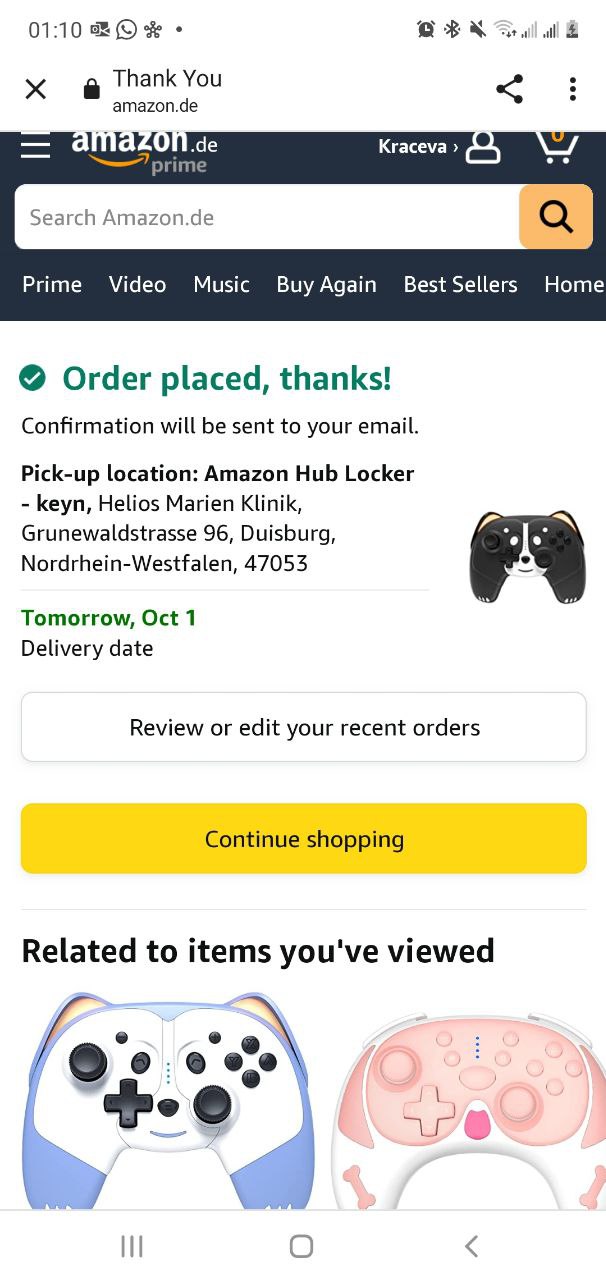Go to Prime section

52,285
